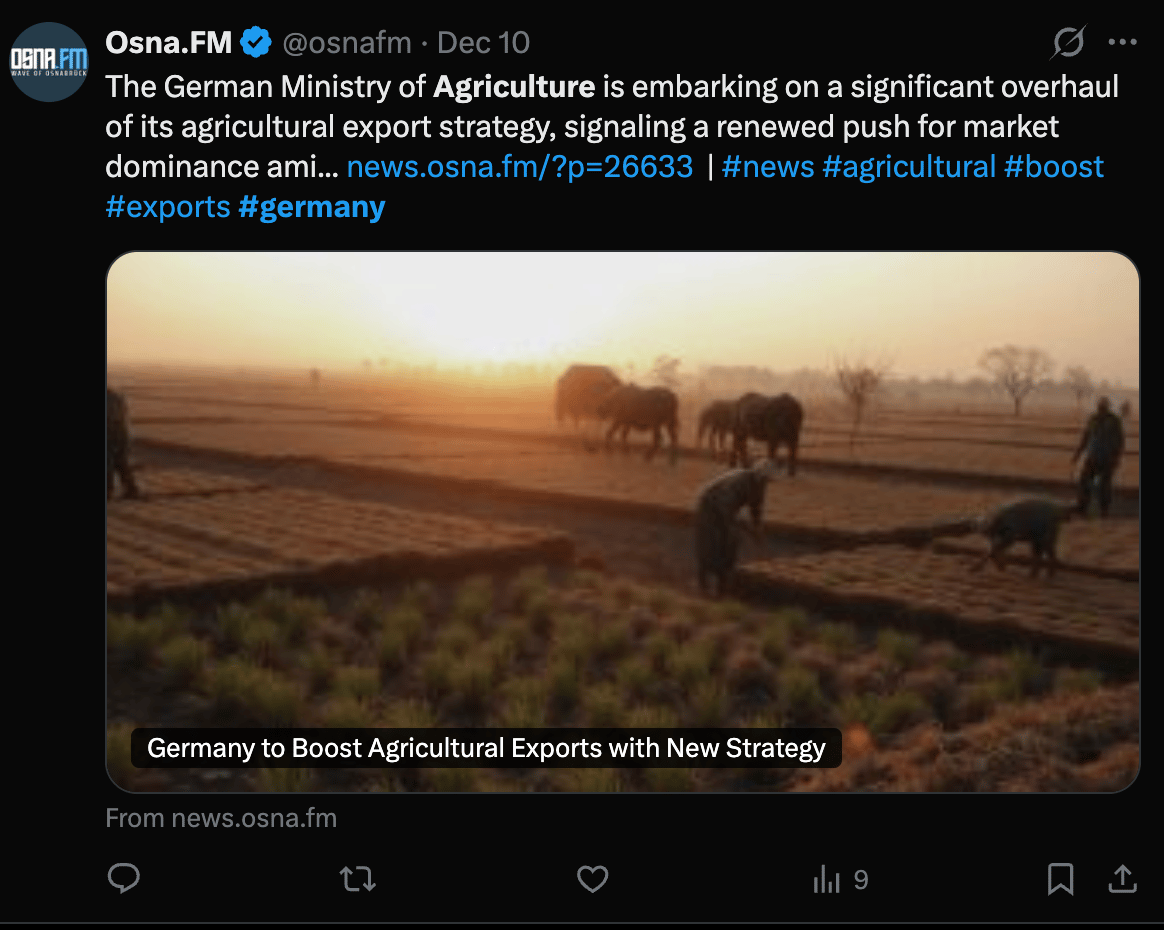The height and width of the screenshot is (930, 1164).
Task: Open the #news hashtag
Action: (767, 166)
